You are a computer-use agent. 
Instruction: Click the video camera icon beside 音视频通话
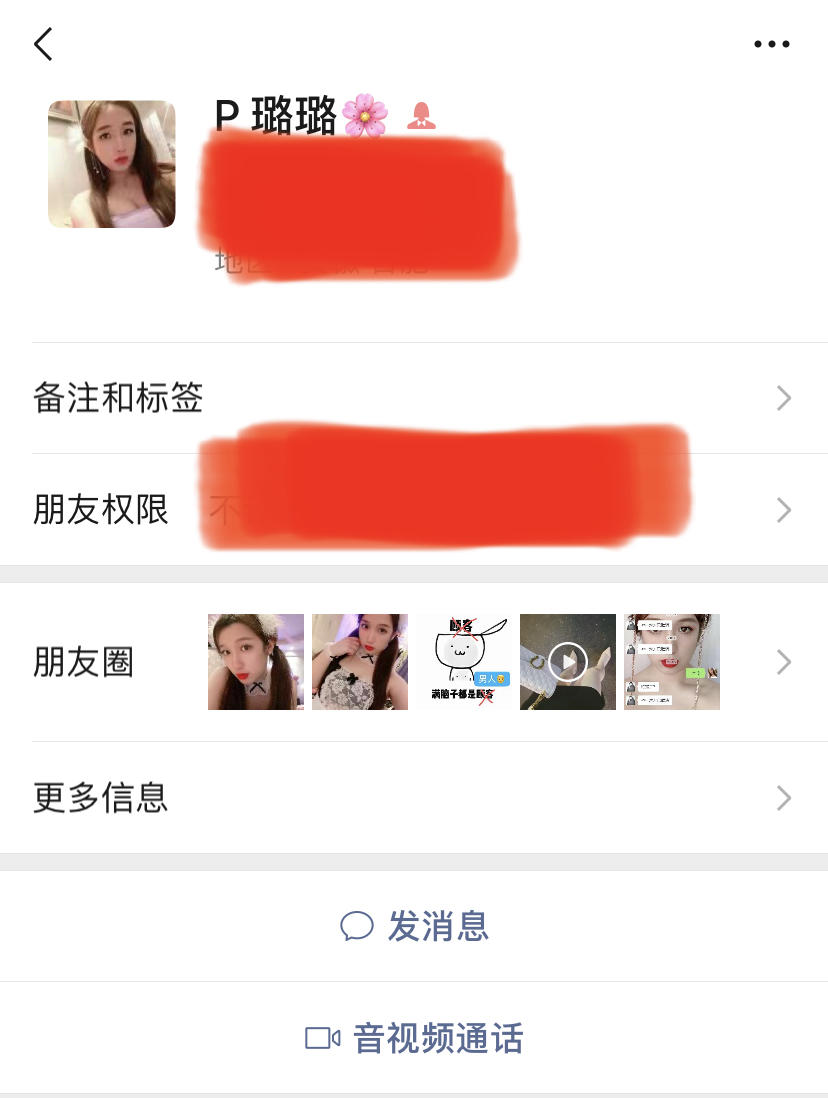322,1039
